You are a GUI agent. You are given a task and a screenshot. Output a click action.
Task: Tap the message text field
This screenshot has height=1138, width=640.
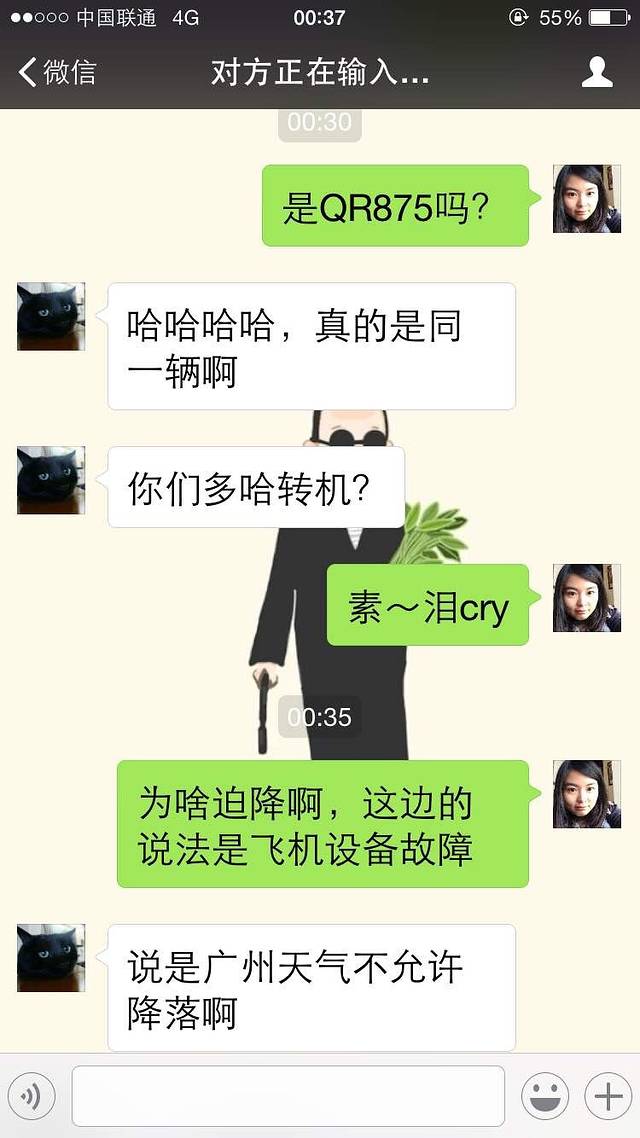click(288, 1096)
